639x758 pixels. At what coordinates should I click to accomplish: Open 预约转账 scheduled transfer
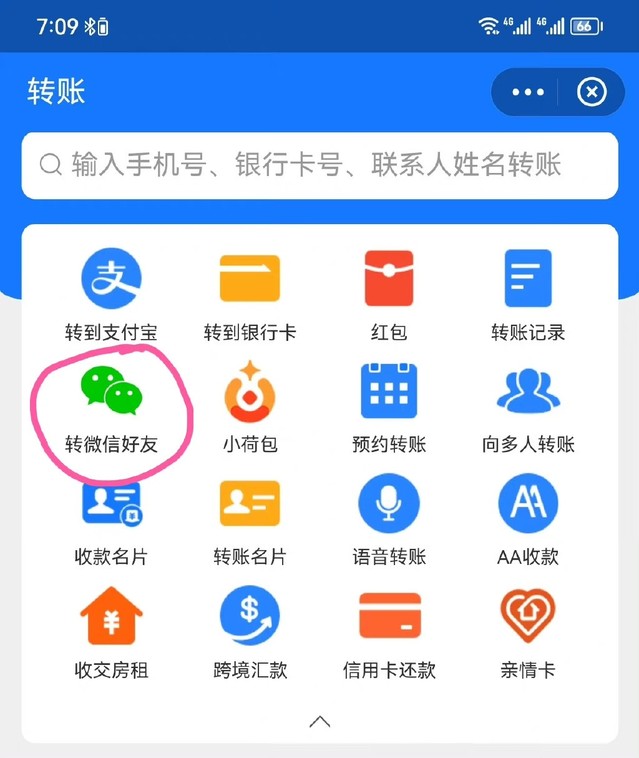[389, 406]
